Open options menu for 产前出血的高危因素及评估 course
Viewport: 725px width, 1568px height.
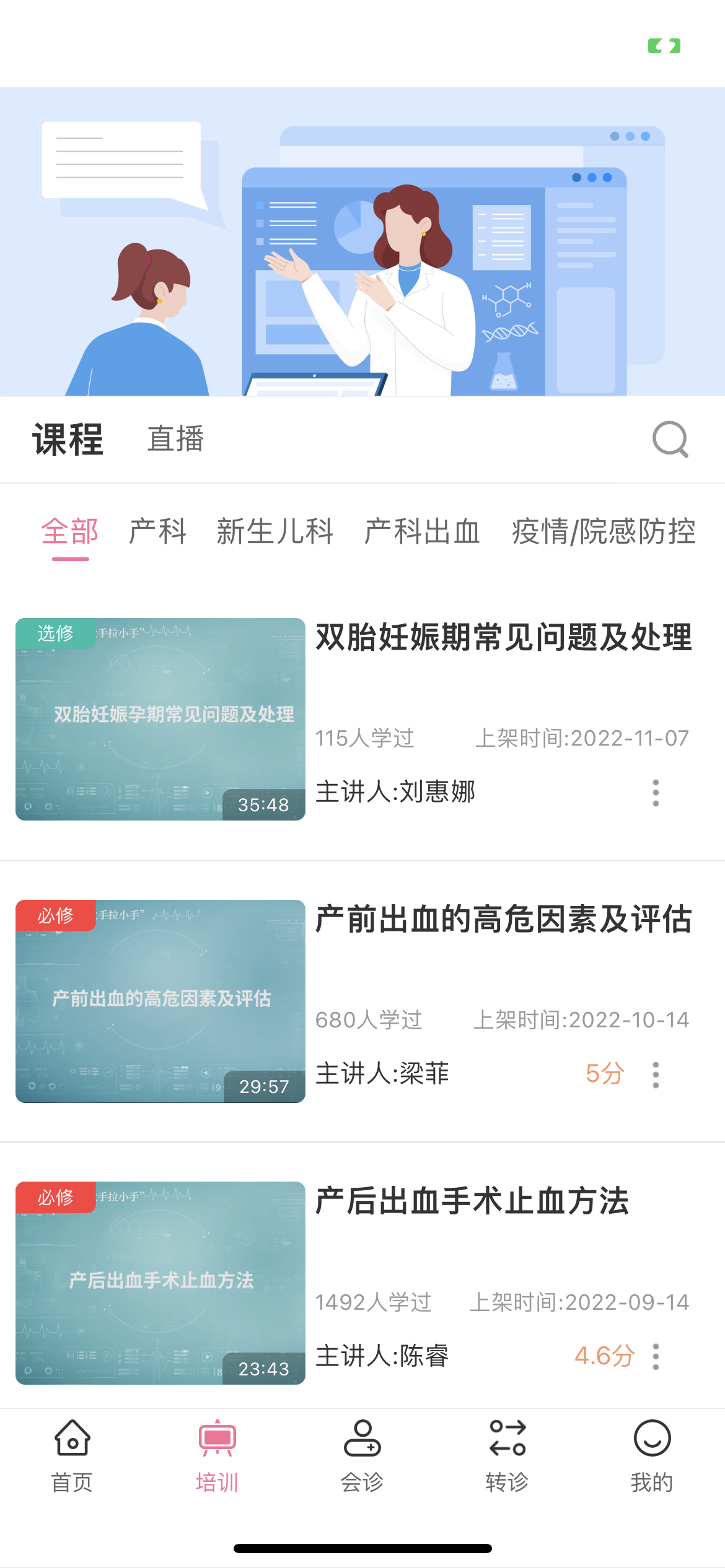click(655, 1074)
